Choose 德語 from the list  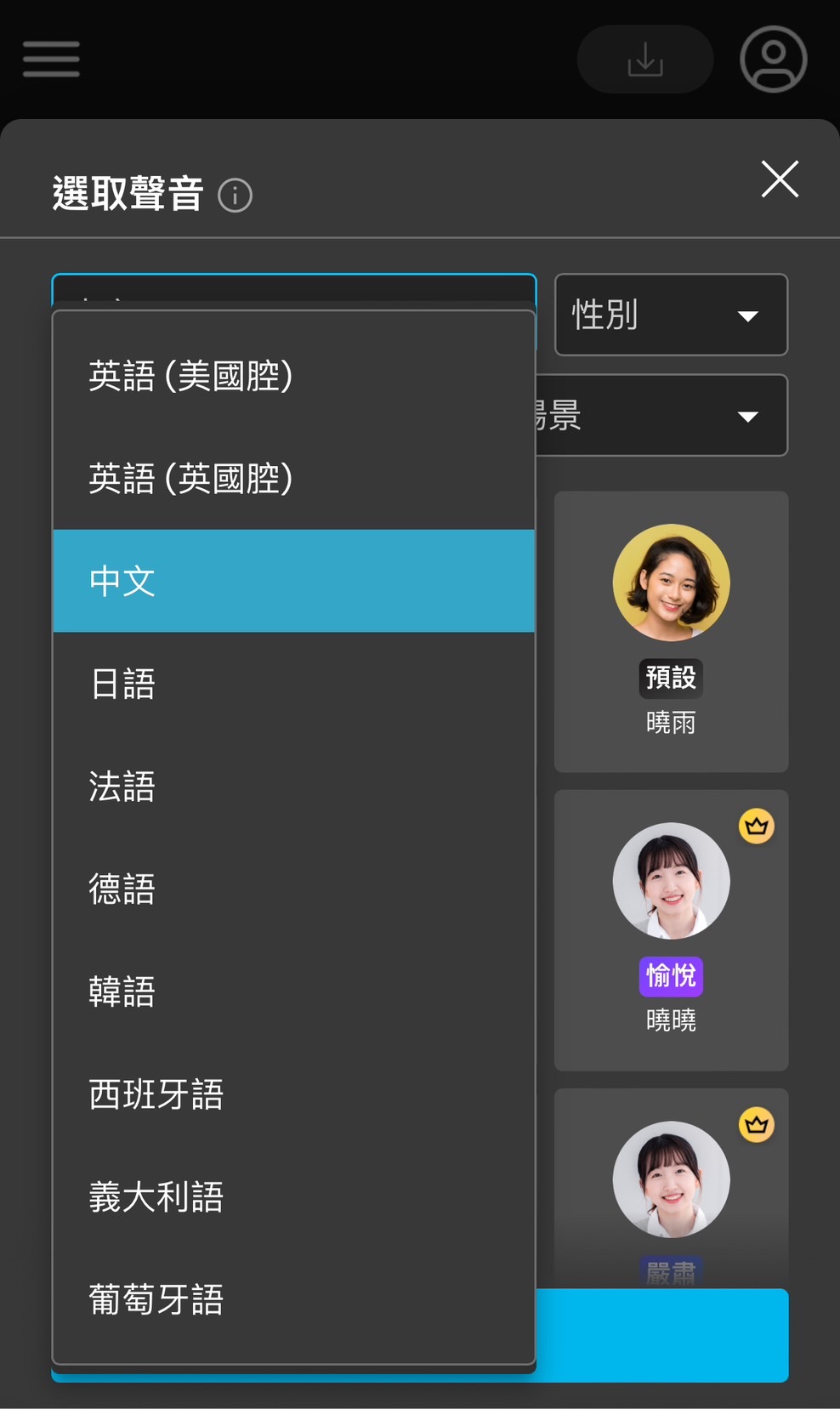pos(293,889)
